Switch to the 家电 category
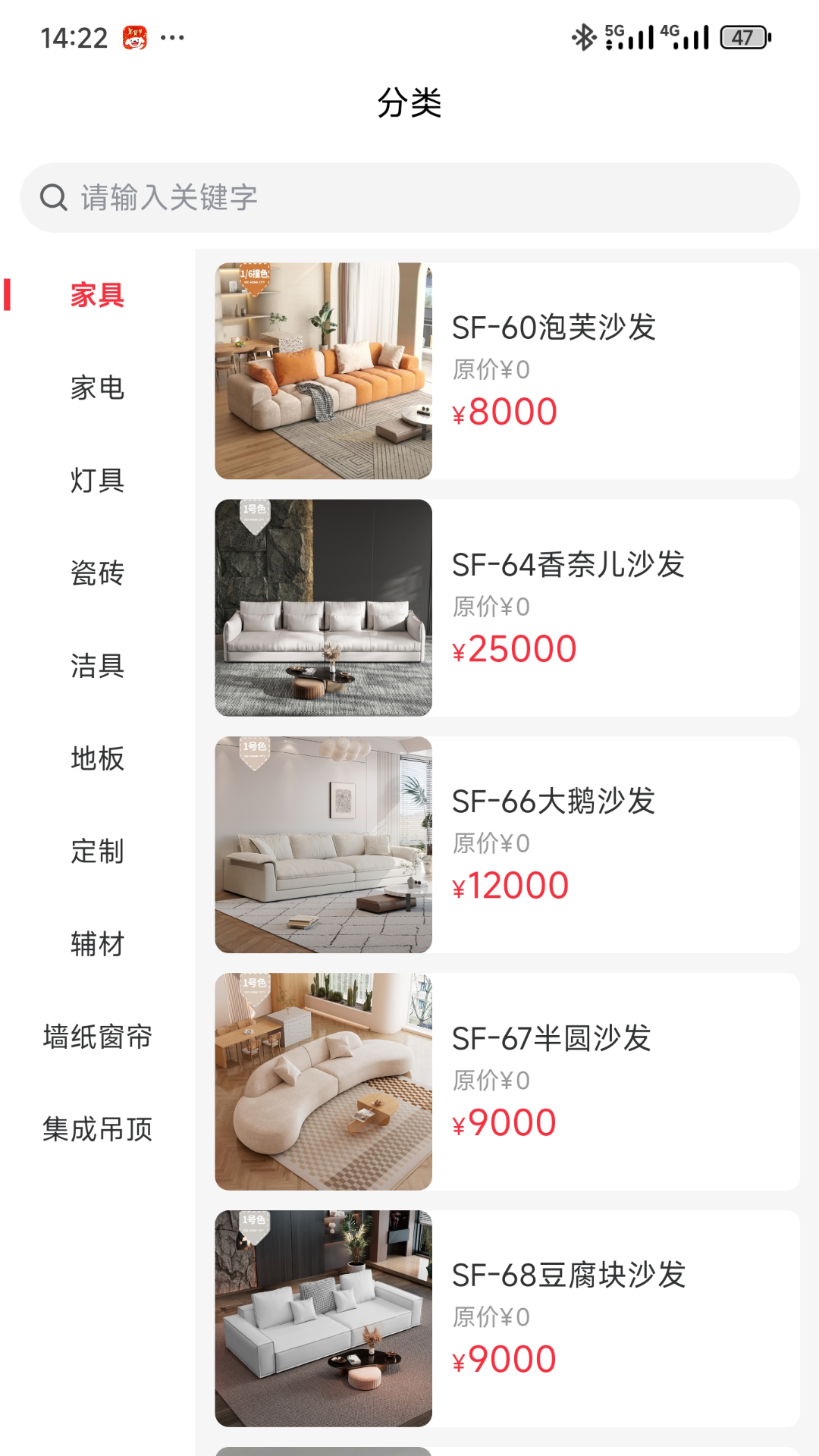The width and height of the screenshot is (819, 1456). coord(97,388)
